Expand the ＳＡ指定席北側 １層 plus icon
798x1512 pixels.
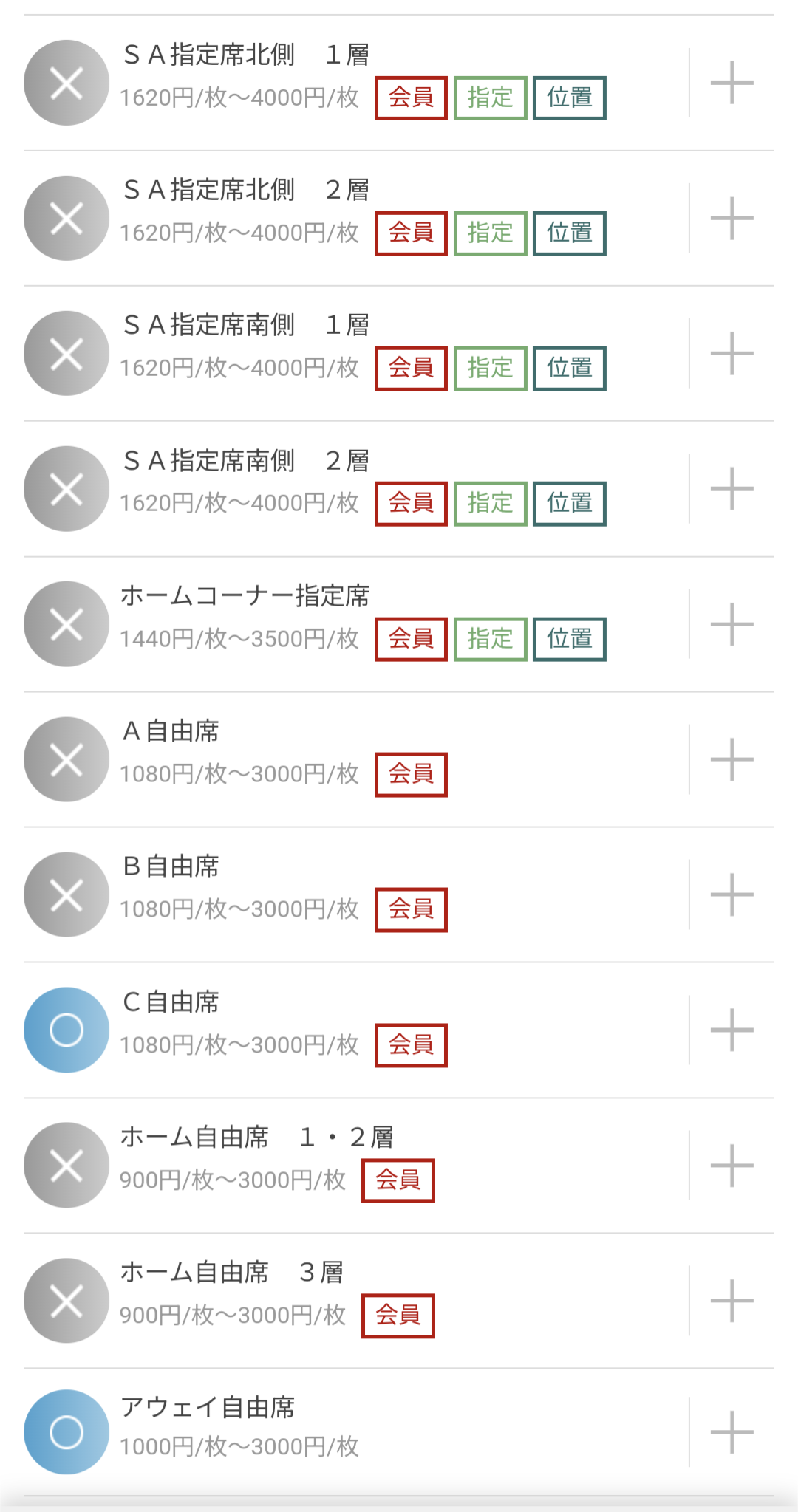tap(731, 83)
